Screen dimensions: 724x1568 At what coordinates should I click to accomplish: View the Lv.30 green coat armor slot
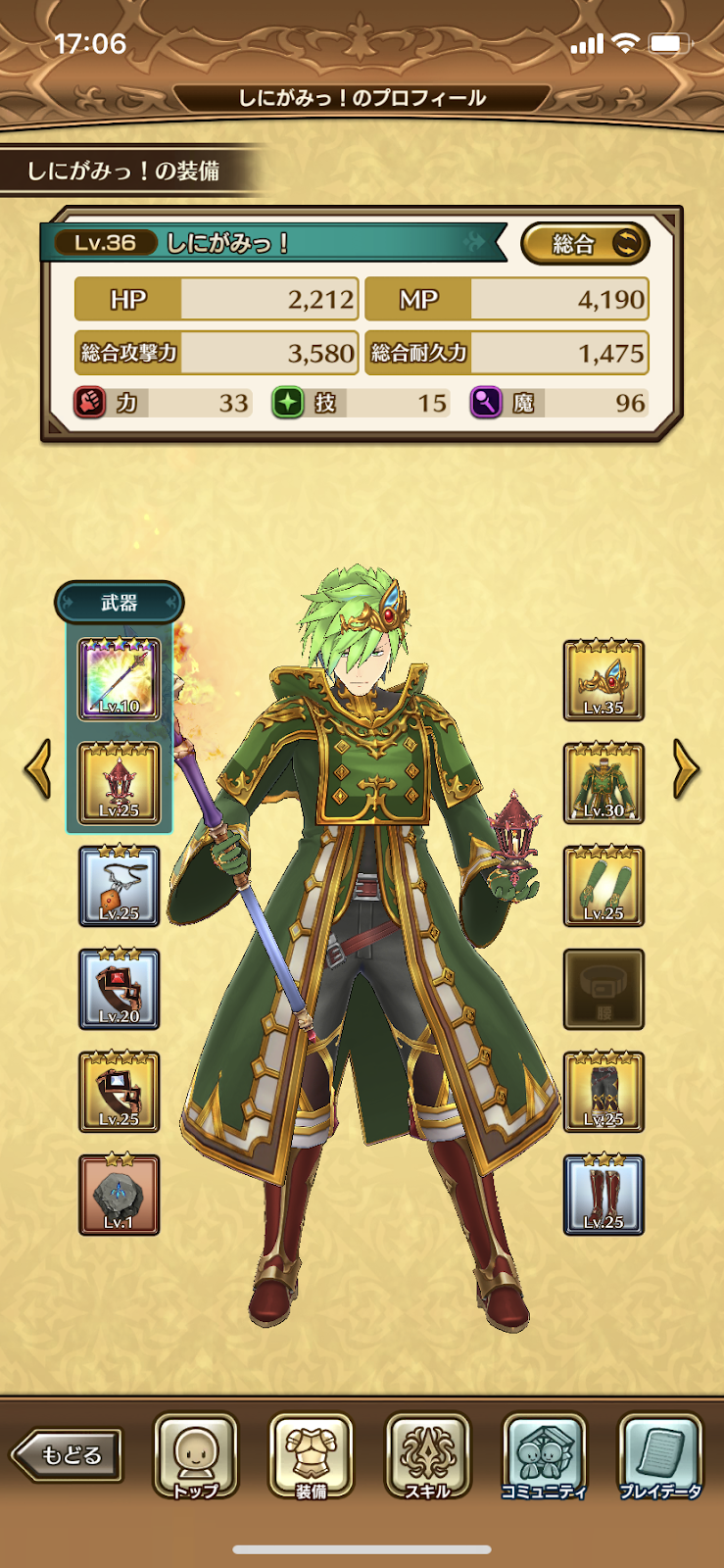point(603,783)
